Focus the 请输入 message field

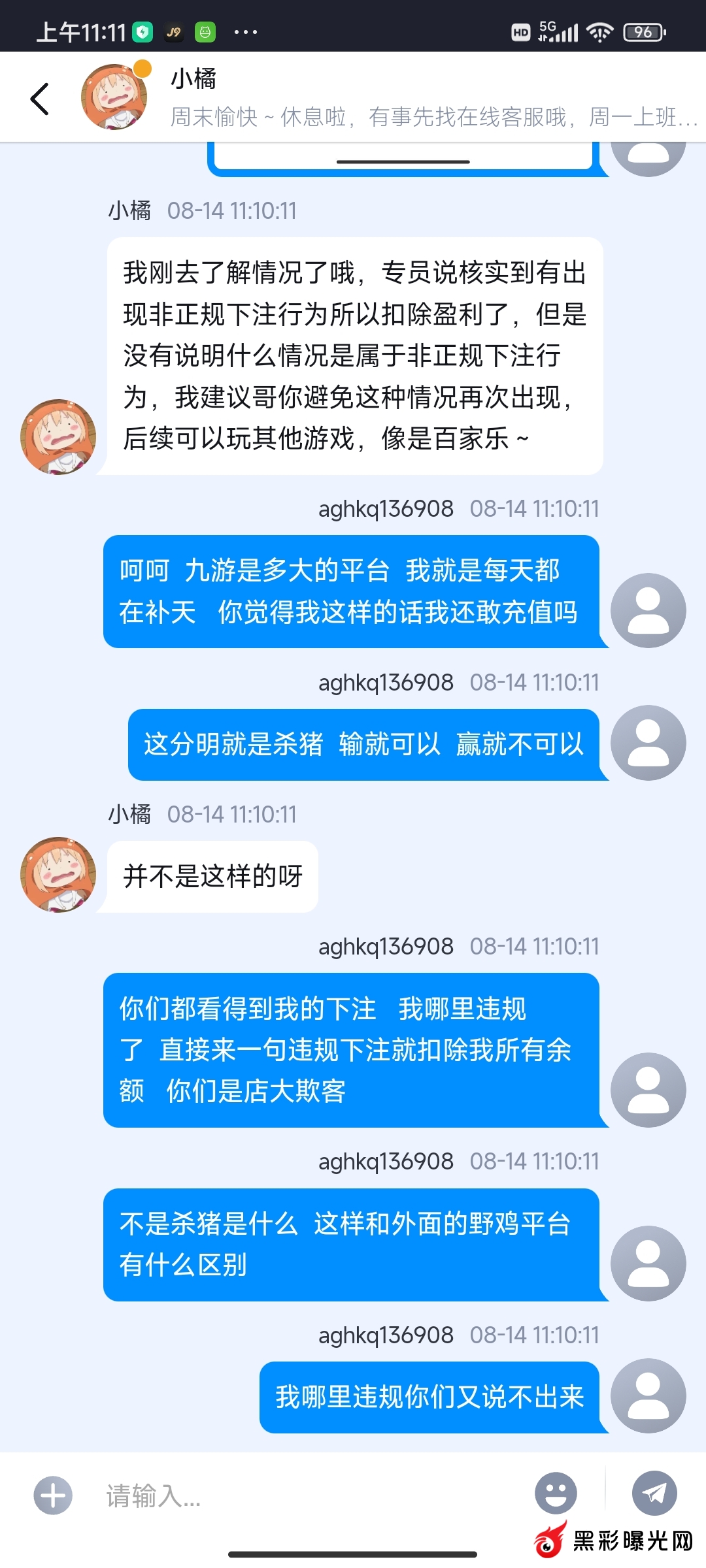[307, 1495]
